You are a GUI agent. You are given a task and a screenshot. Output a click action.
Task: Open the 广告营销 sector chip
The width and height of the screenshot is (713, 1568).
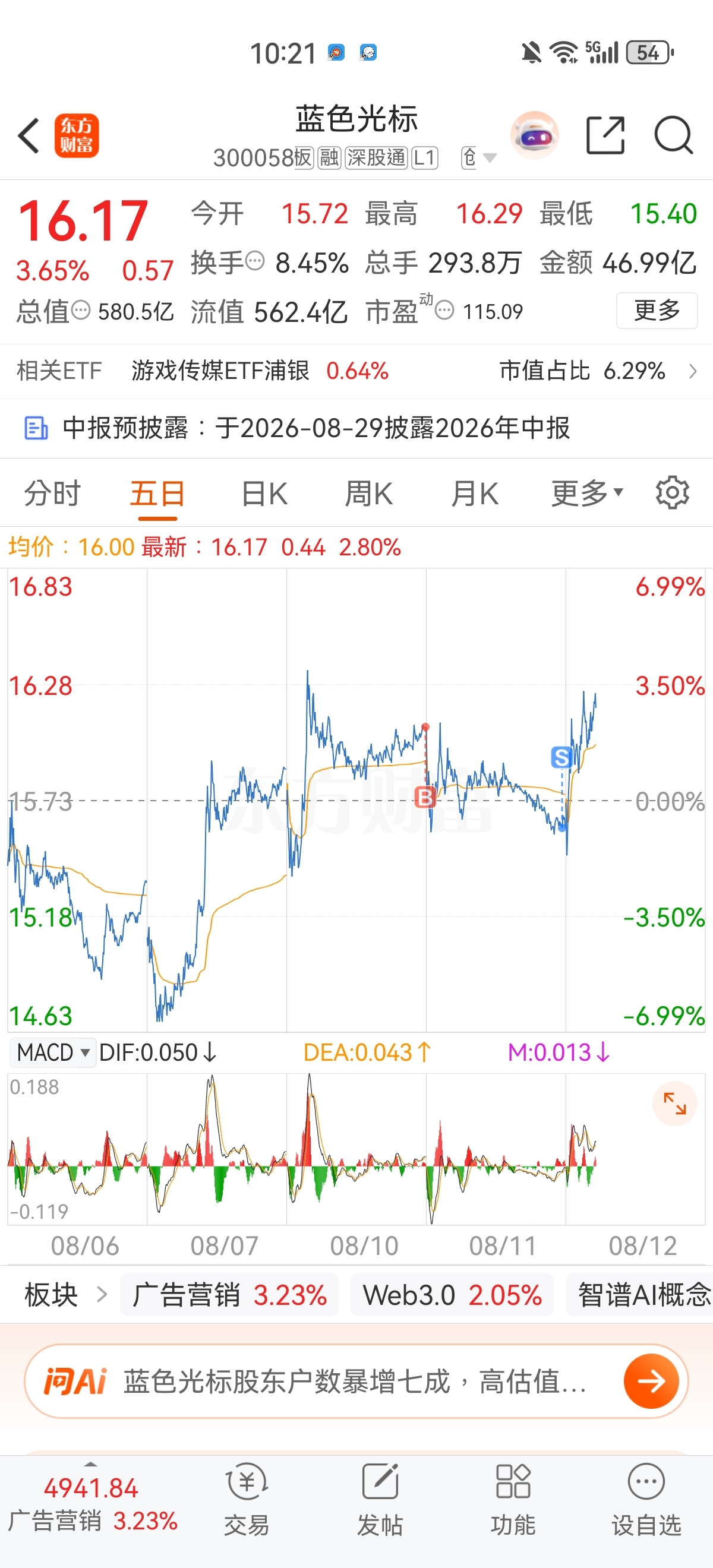pyautogui.click(x=229, y=1295)
